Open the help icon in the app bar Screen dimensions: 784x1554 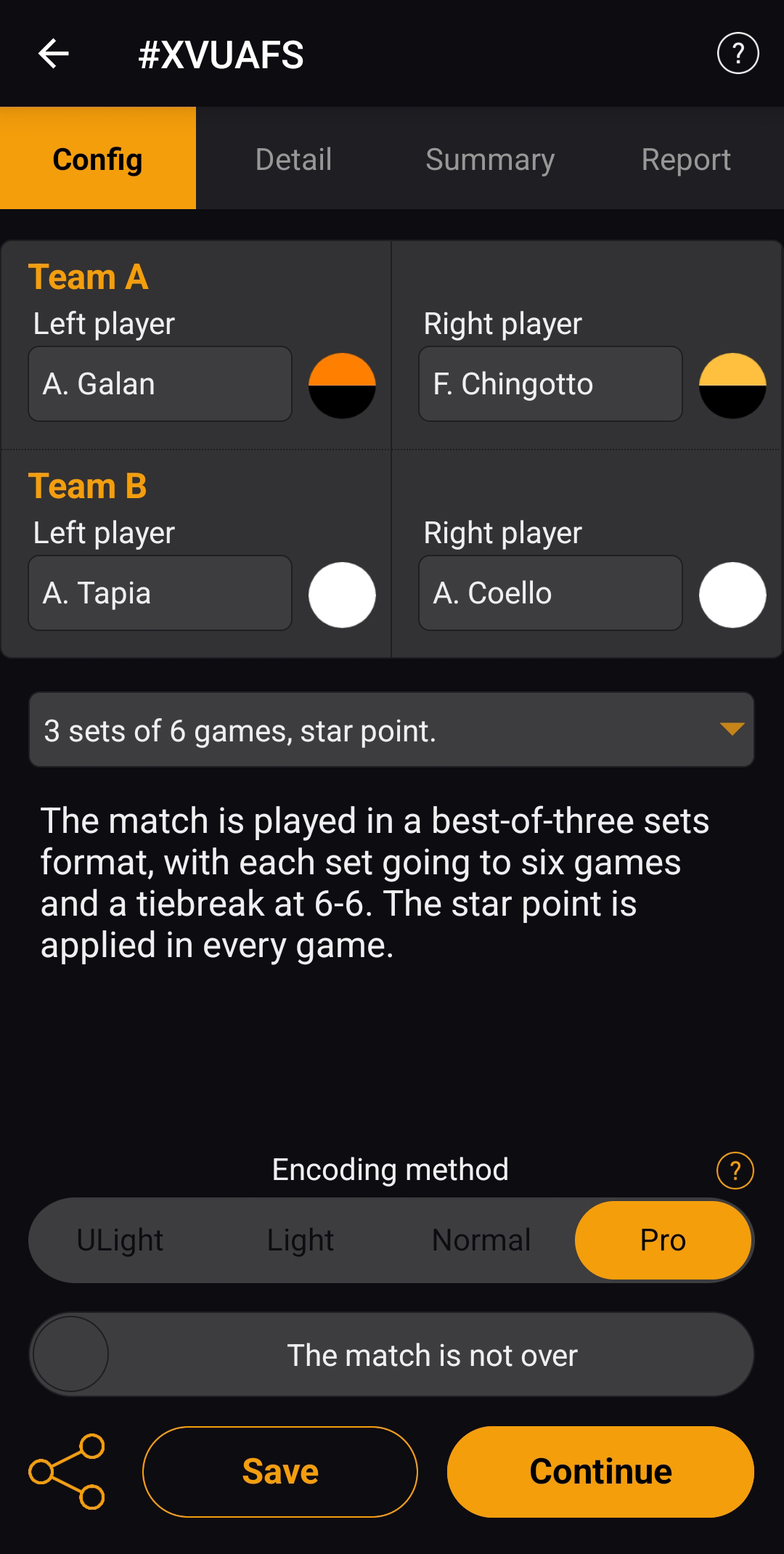coord(738,54)
